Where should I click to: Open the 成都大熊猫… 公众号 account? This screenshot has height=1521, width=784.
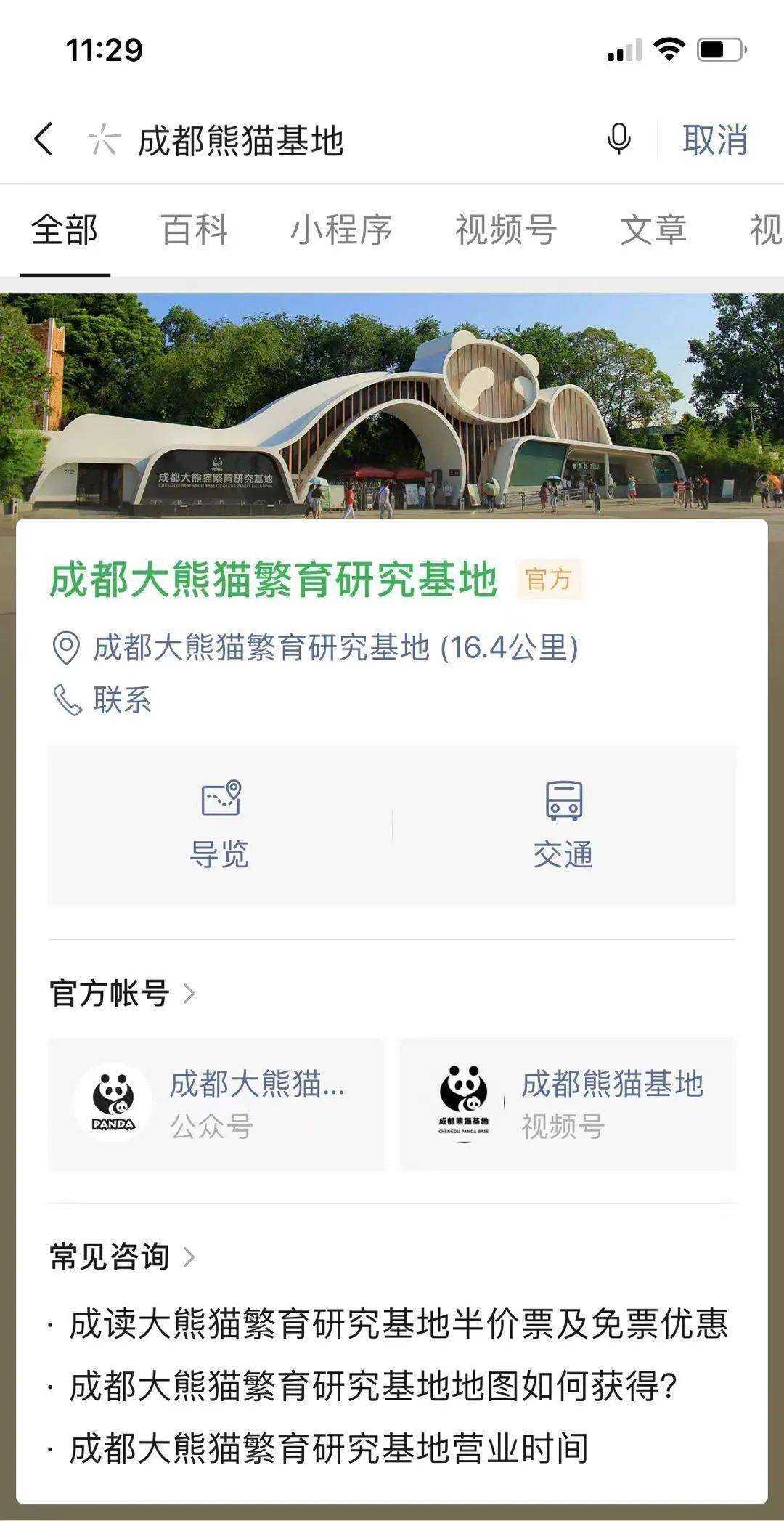pos(216,1104)
